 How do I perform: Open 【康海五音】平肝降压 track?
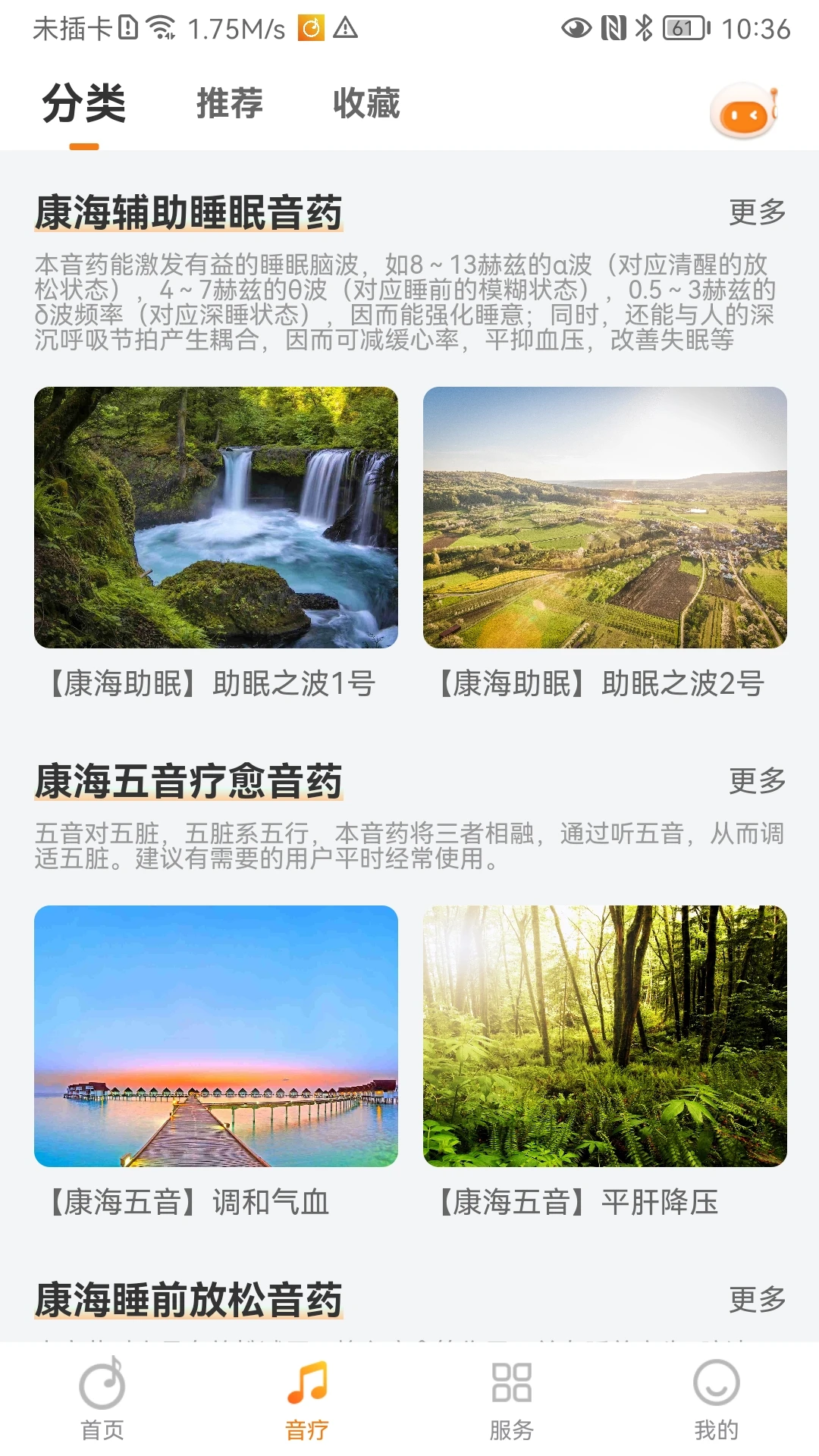604,1046
